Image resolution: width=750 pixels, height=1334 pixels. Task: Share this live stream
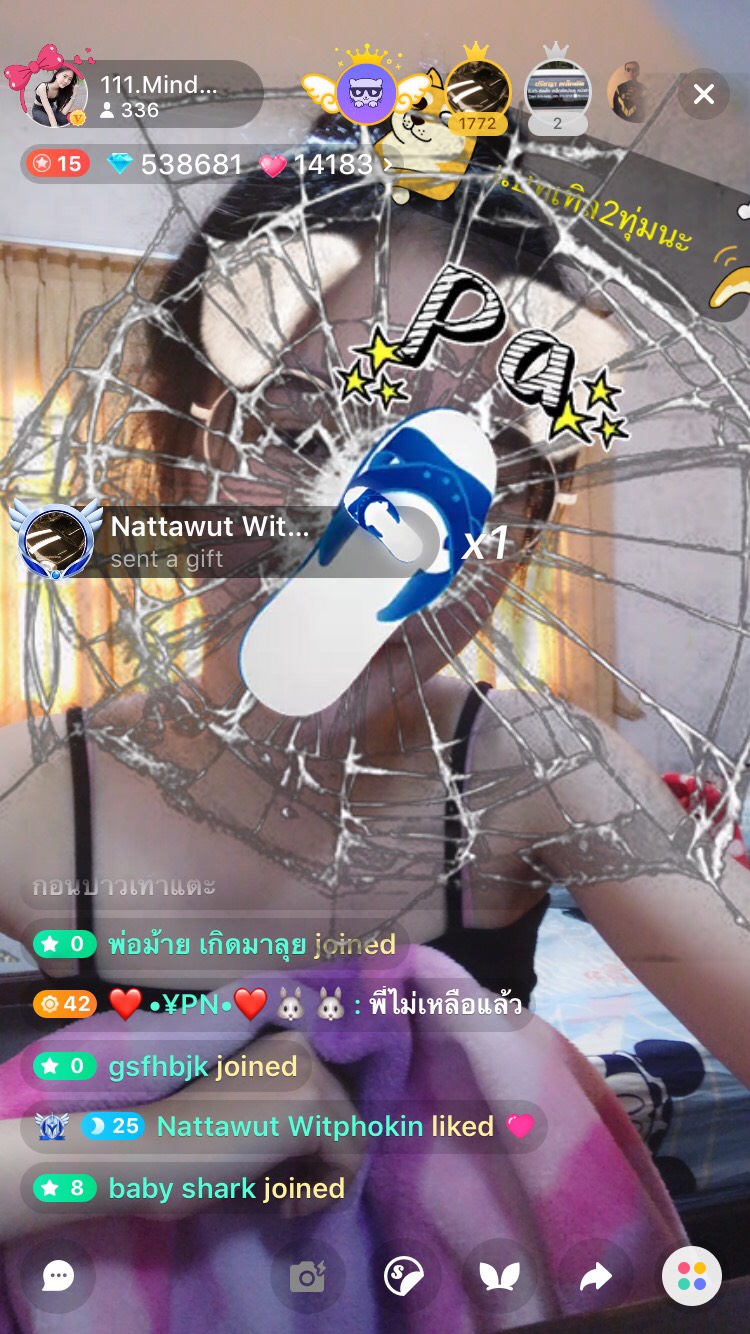click(x=596, y=1276)
